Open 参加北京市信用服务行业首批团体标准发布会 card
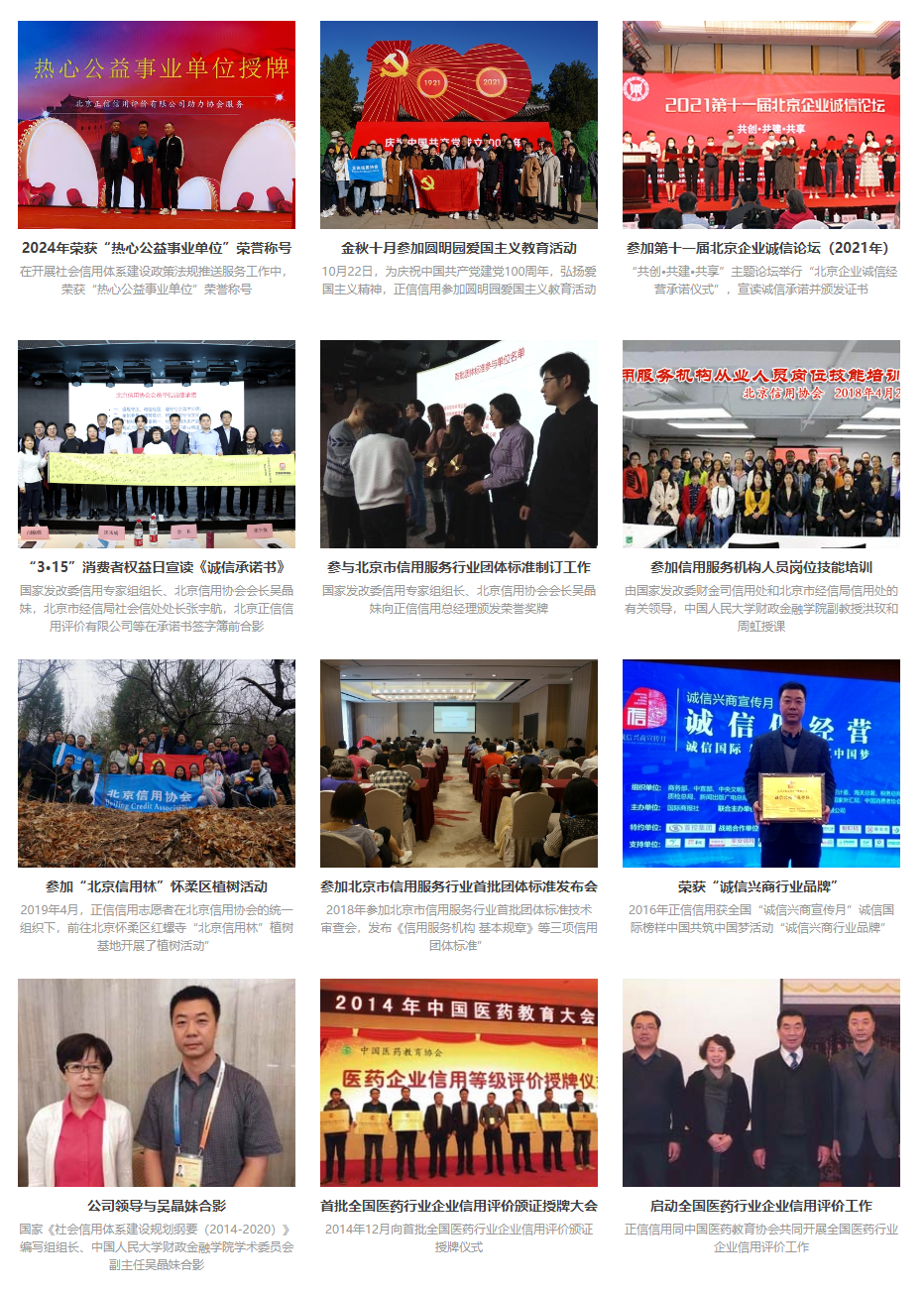The width and height of the screenshot is (924, 1293). 458,886
